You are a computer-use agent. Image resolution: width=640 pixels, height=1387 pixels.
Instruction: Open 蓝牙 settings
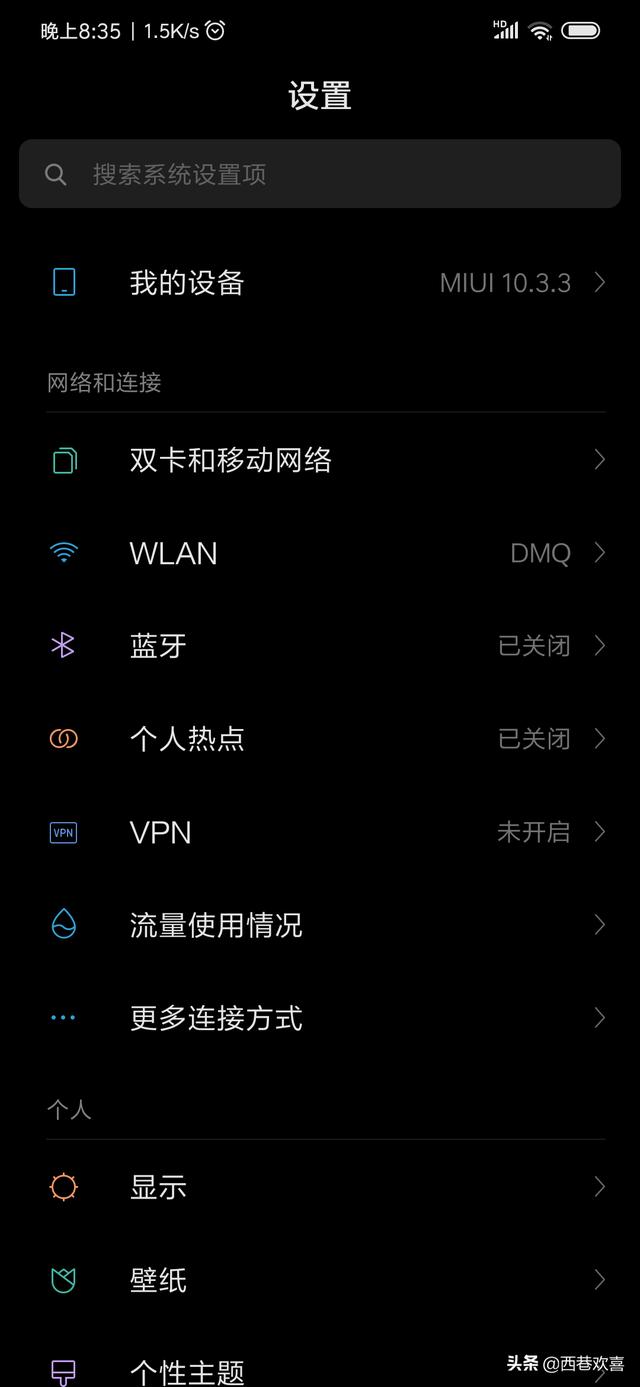point(320,646)
